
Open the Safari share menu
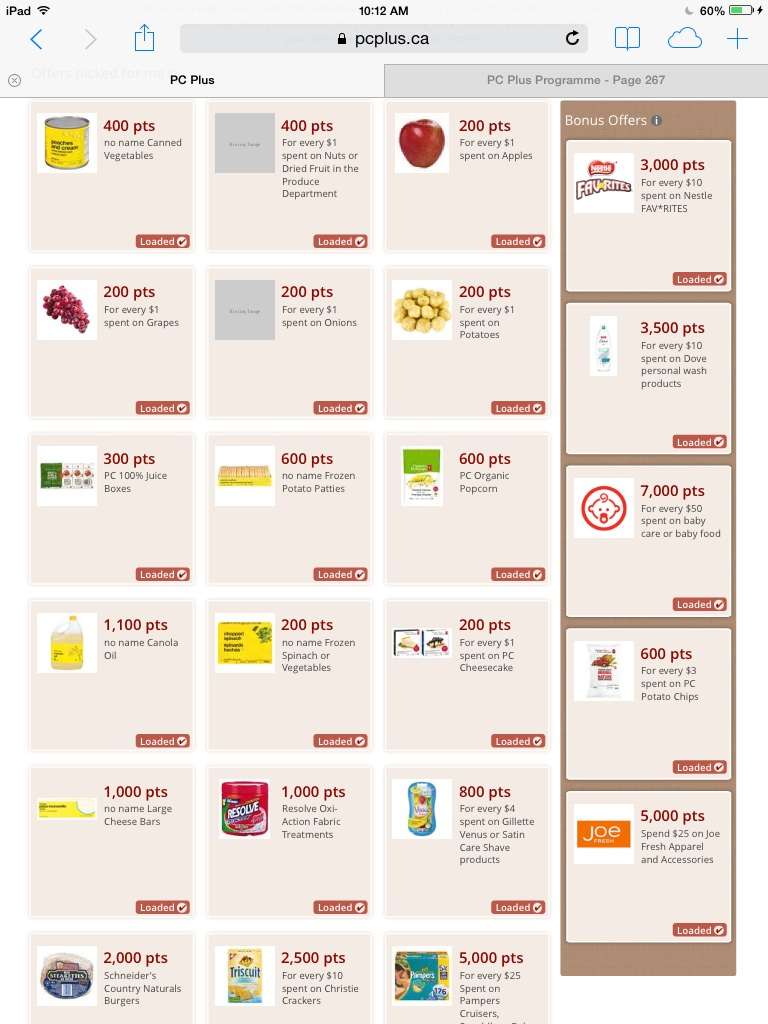click(144, 38)
